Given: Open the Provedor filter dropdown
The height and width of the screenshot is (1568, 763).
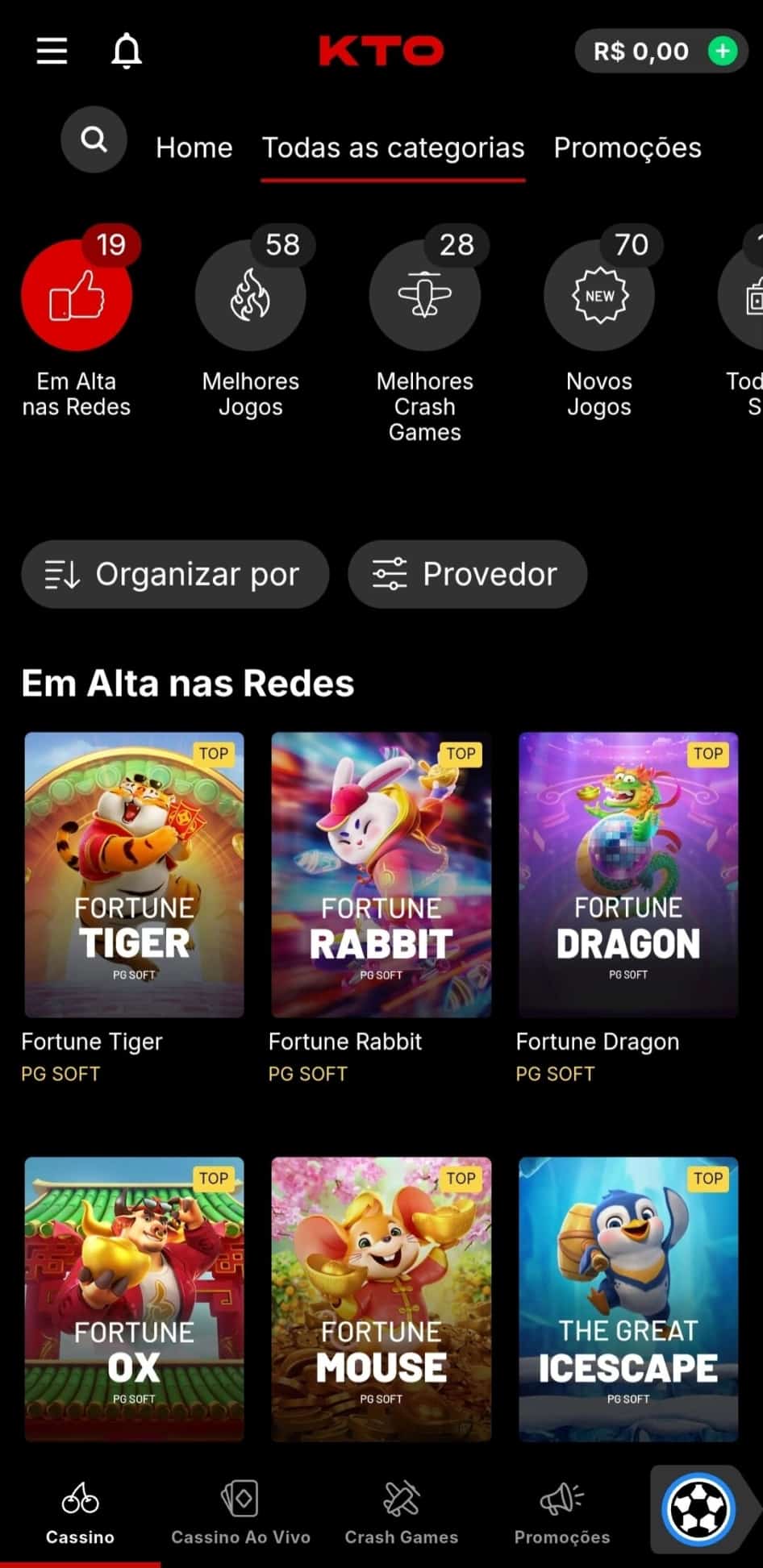Looking at the screenshot, I should pos(468,574).
